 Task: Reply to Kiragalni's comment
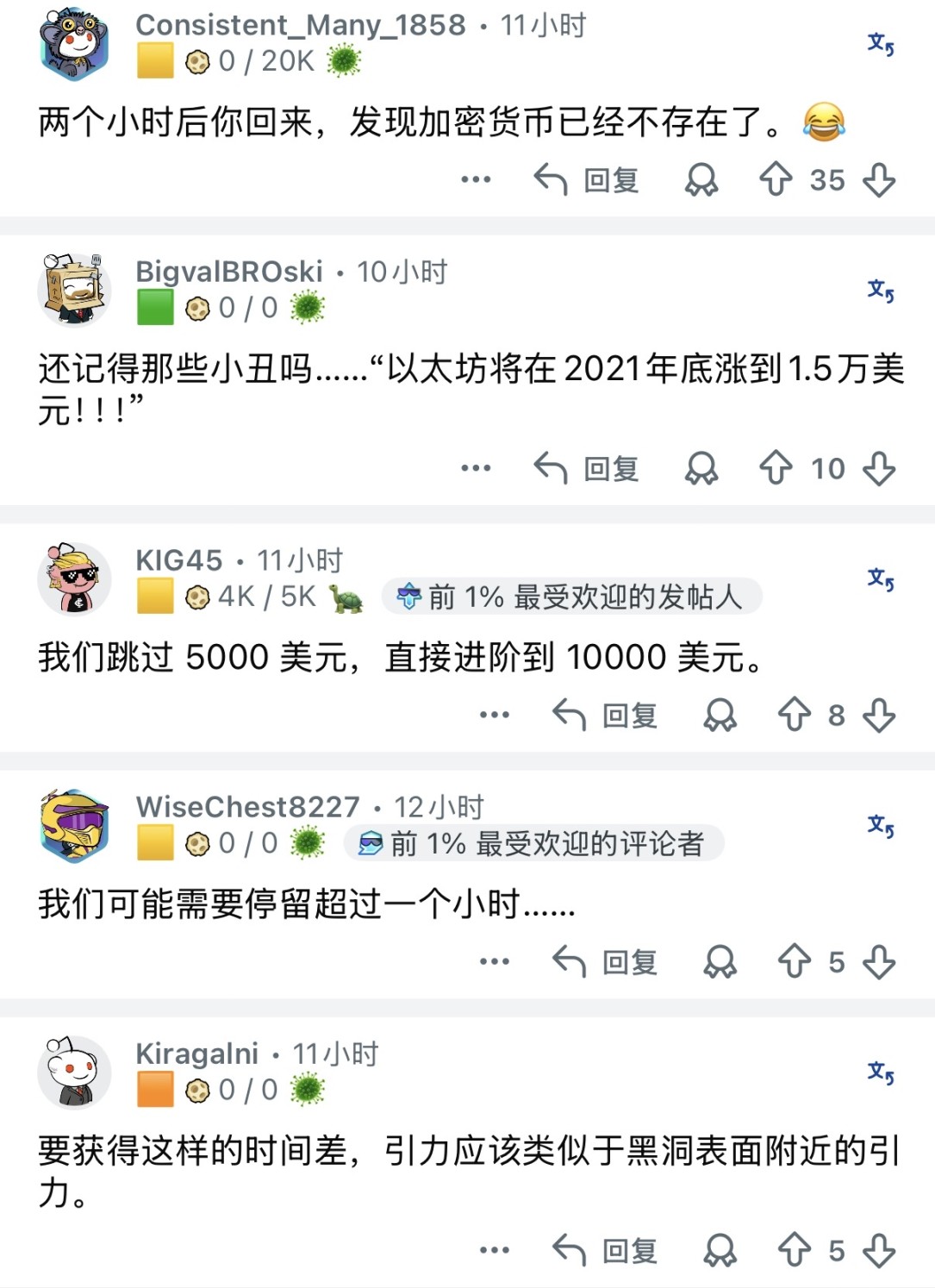[x=606, y=1250]
